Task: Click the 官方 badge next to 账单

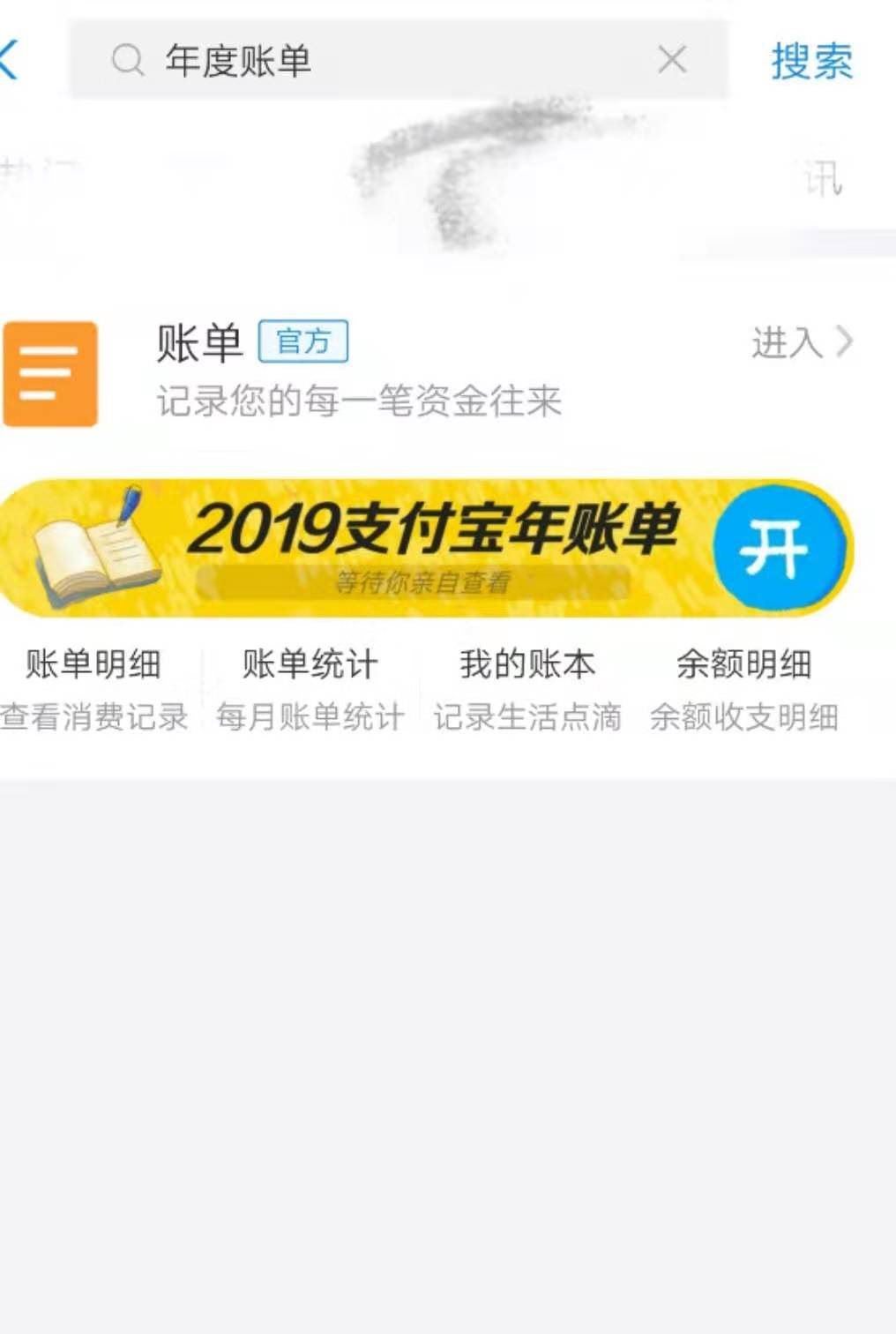Action: [304, 342]
